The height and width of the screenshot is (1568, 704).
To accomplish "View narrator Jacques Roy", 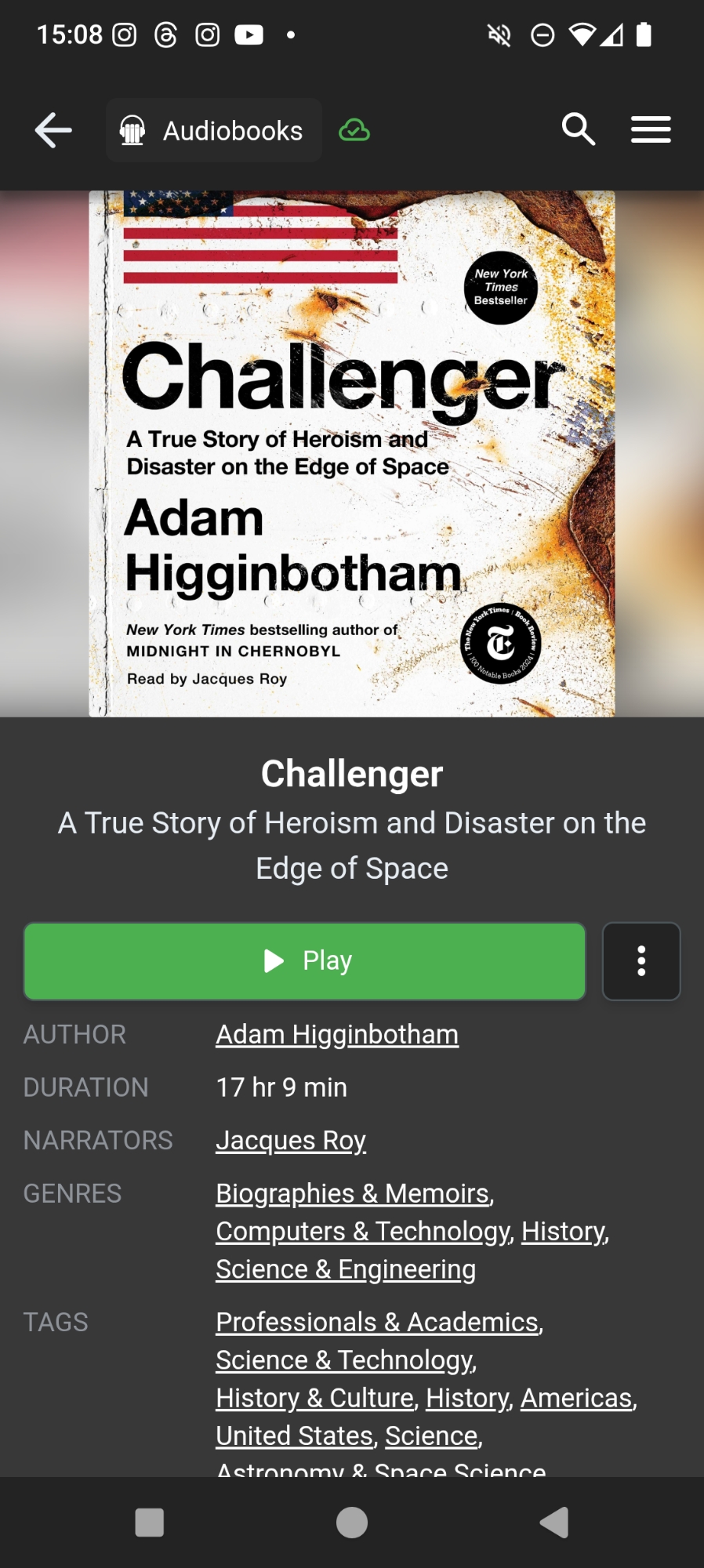I will point(291,1141).
